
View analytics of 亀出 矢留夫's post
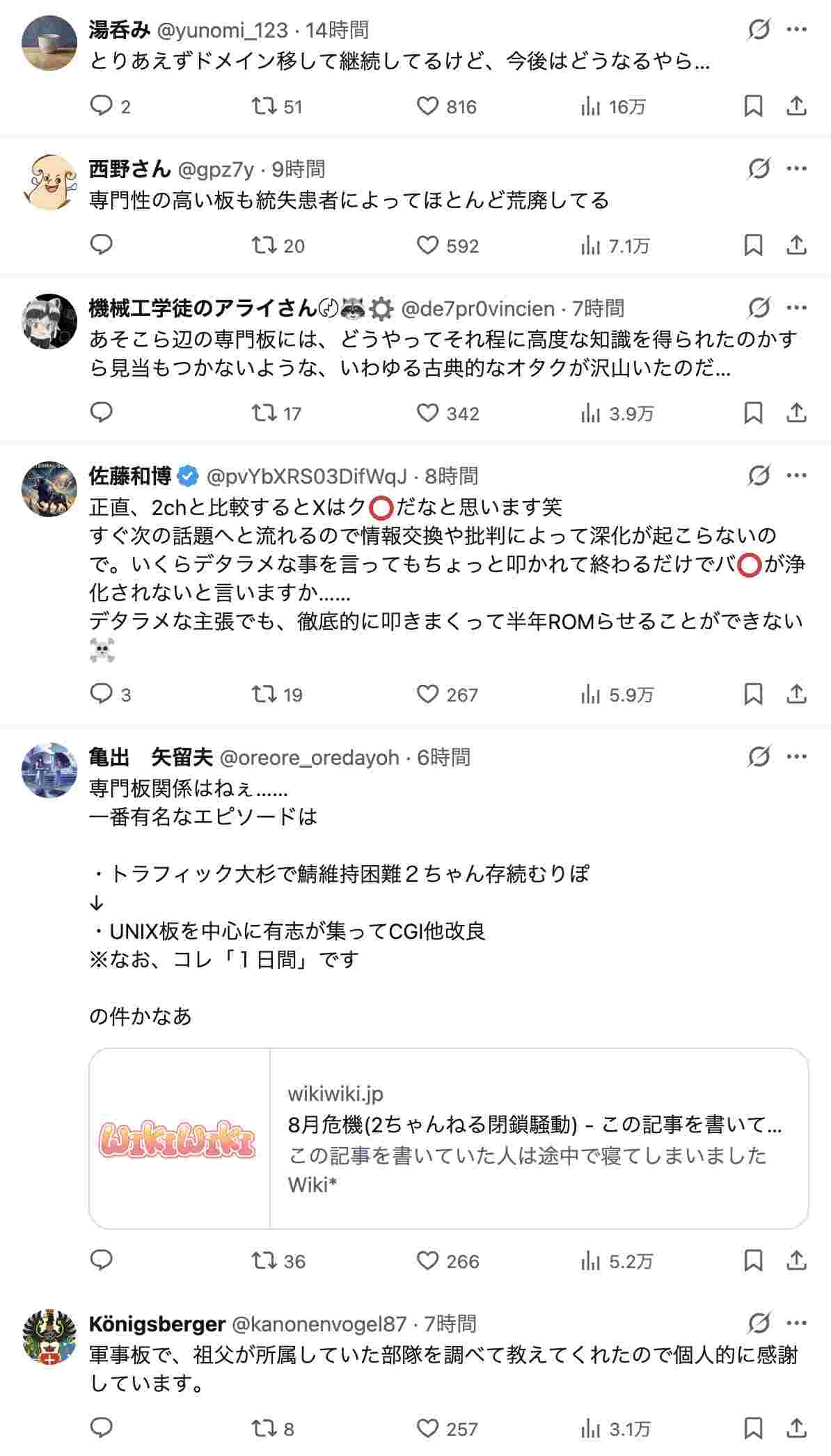(x=590, y=1261)
